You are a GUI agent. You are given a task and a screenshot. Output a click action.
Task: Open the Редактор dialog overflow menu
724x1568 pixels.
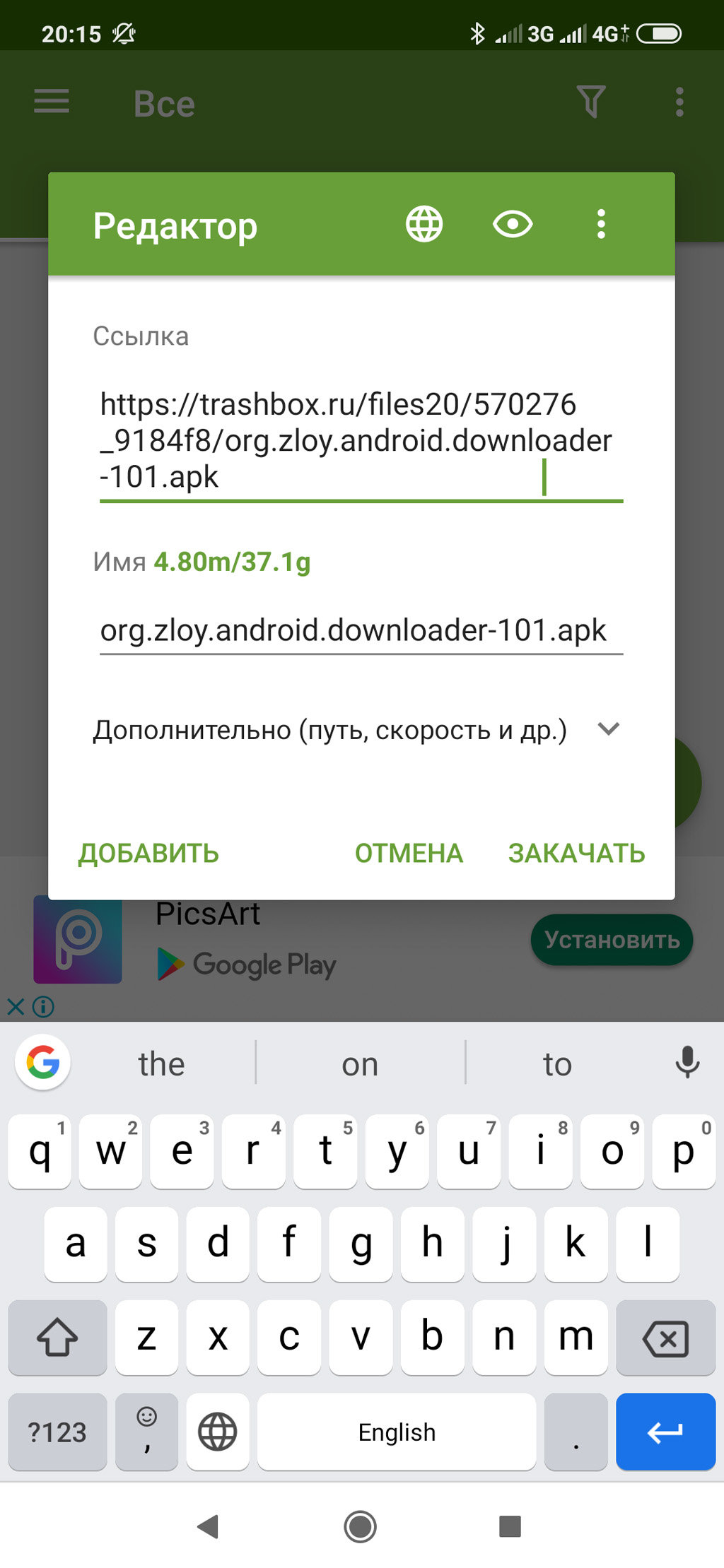(x=601, y=225)
